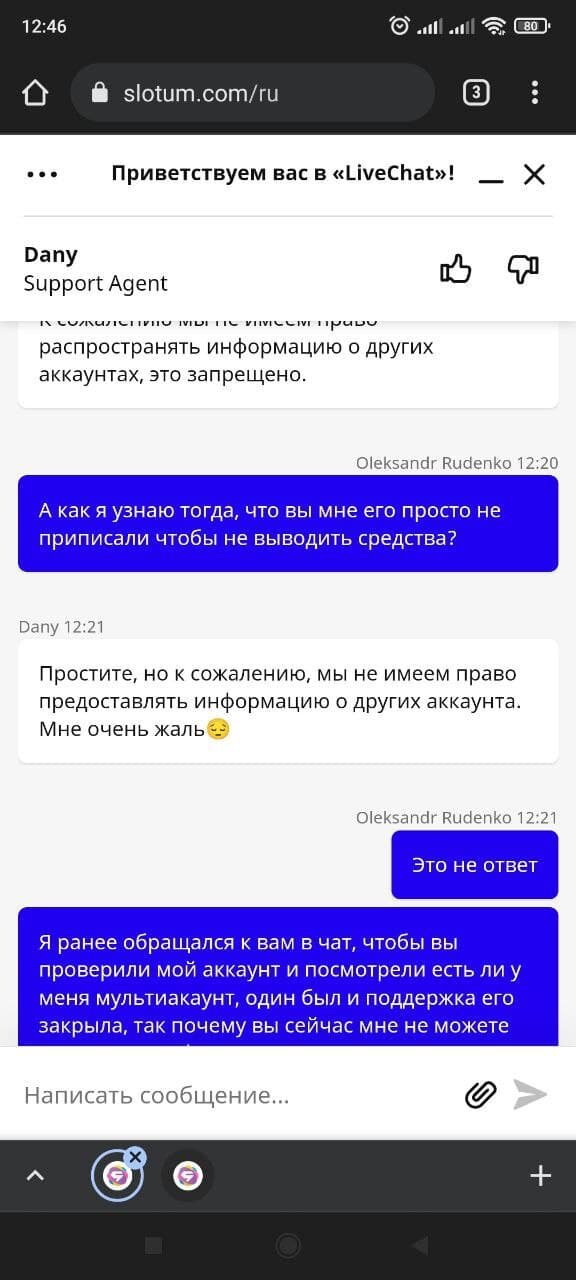
Task: Open the LiveChat three-dot options menu
Action: 42,174
